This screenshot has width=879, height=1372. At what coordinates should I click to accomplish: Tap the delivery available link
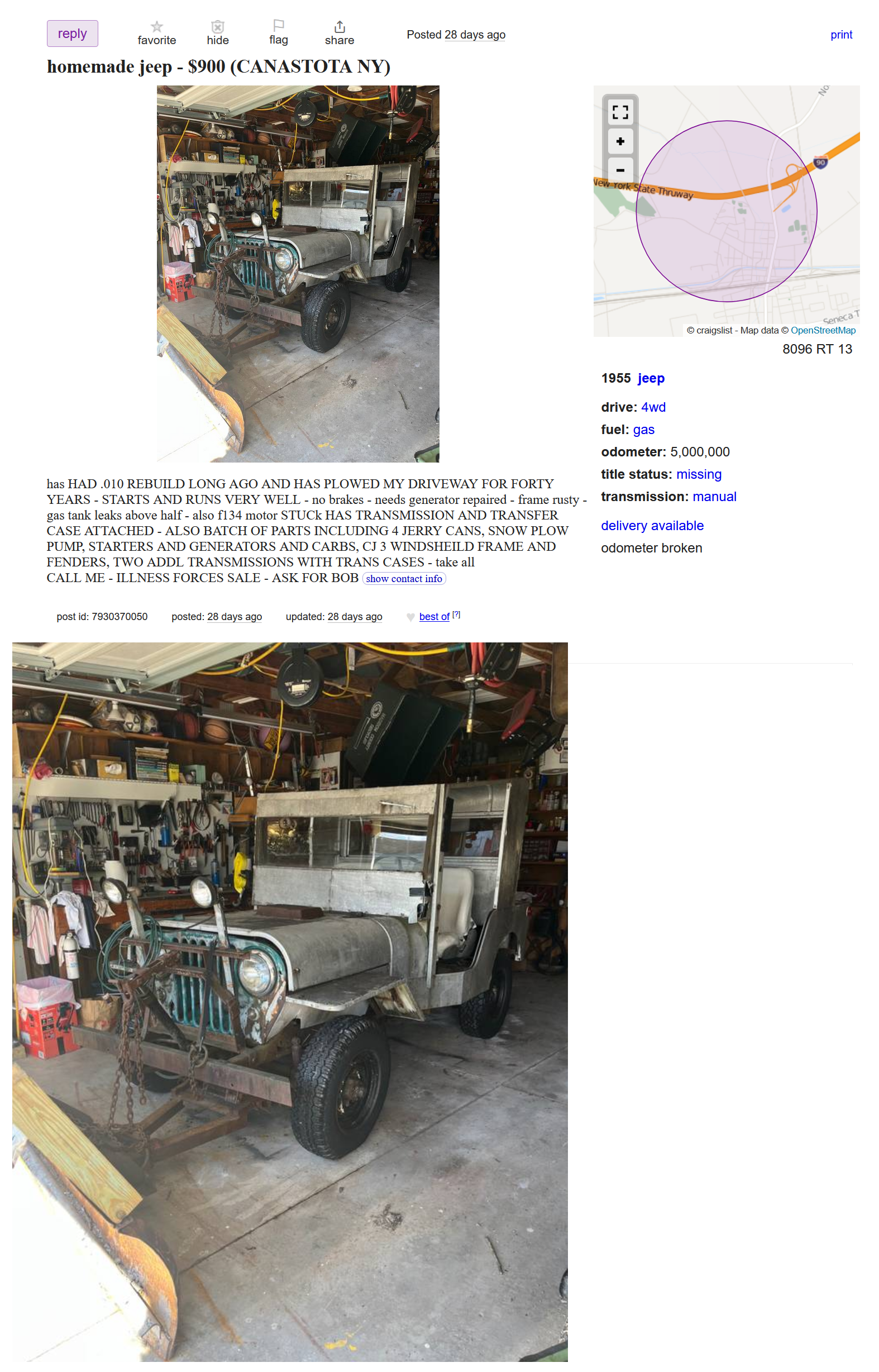(652, 525)
